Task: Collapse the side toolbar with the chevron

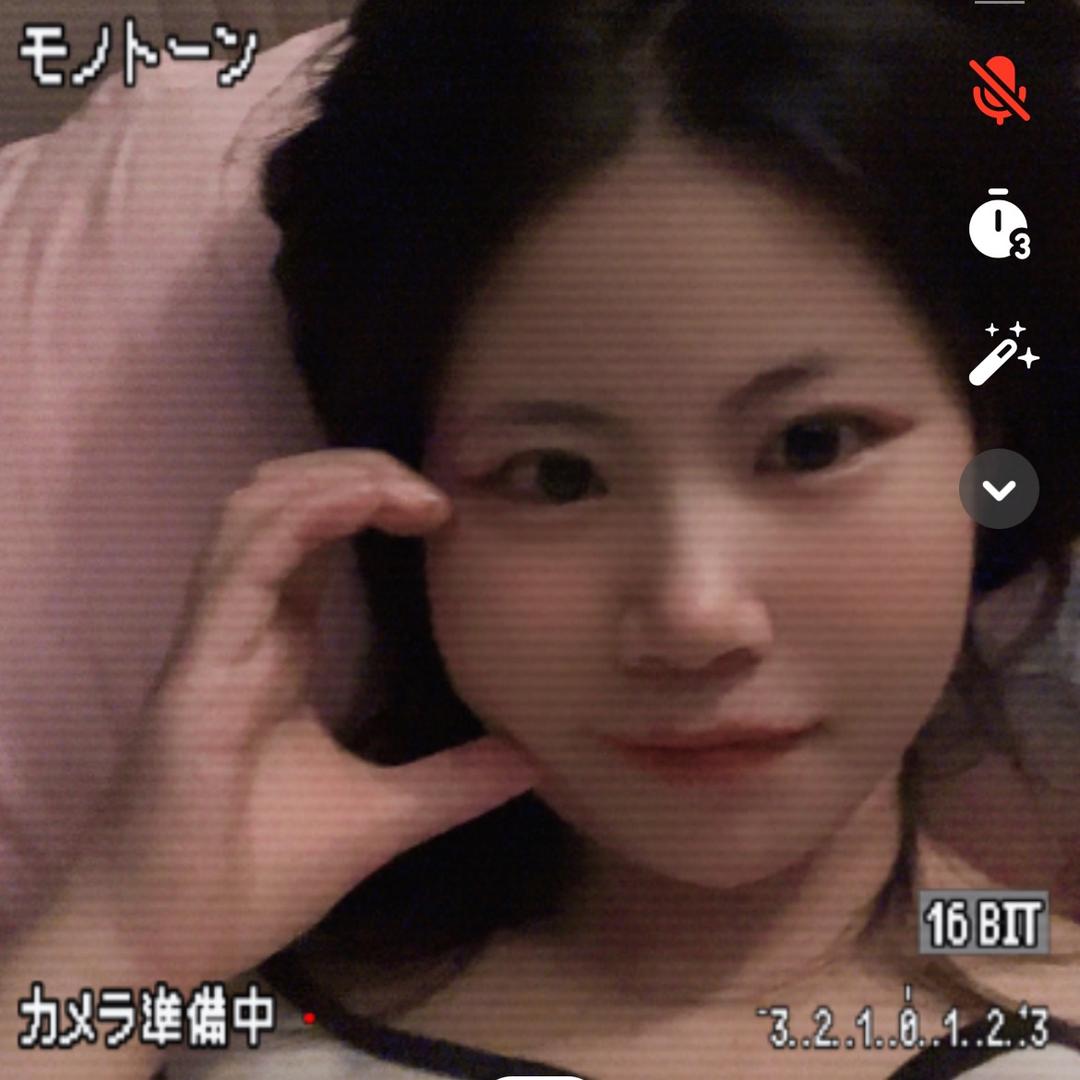Action: tap(999, 489)
